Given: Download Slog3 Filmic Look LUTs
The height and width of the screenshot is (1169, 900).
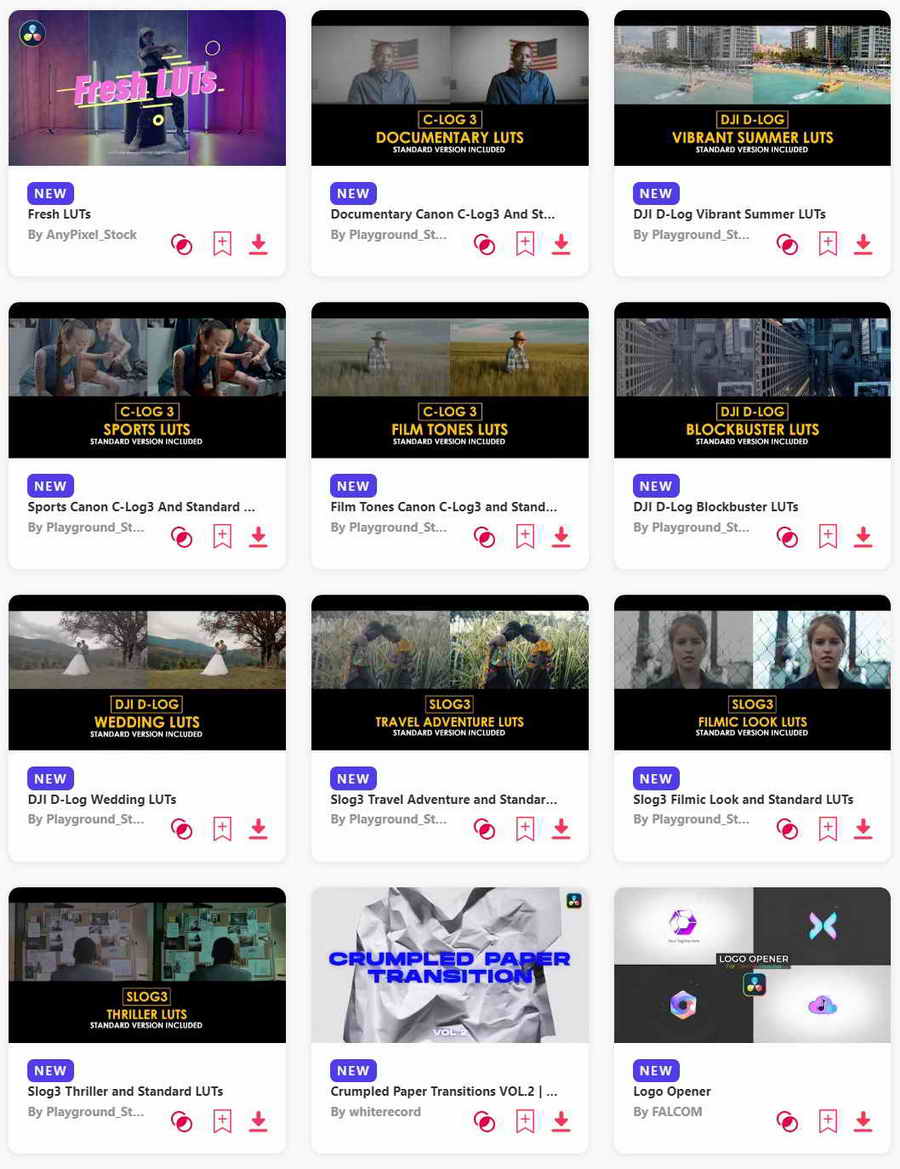Looking at the screenshot, I should pos(864,829).
